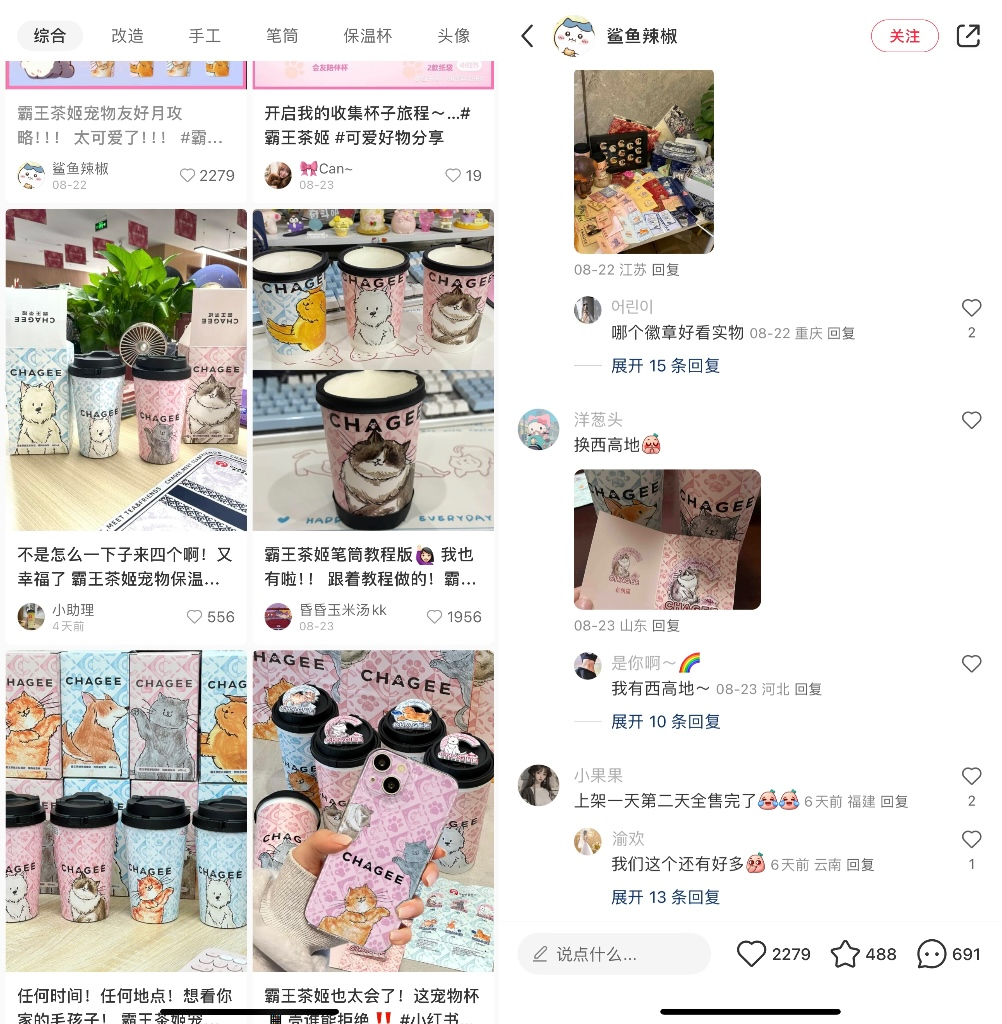Image resolution: width=1002 pixels, height=1024 pixels.
Task: Open the 笔筒 tab
Action: click(282, 36)
